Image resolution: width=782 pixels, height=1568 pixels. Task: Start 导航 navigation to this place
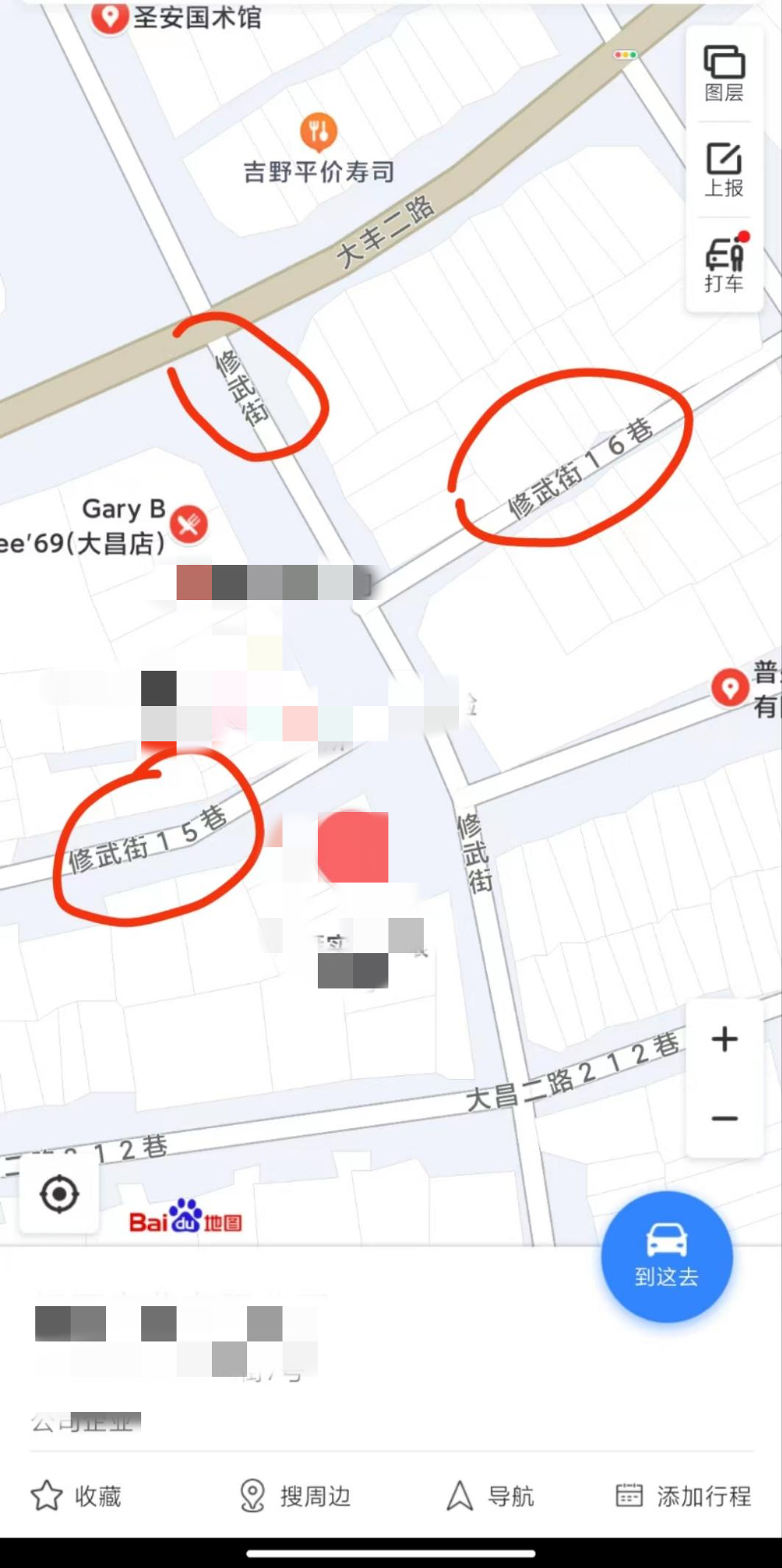click(491, 1496)
